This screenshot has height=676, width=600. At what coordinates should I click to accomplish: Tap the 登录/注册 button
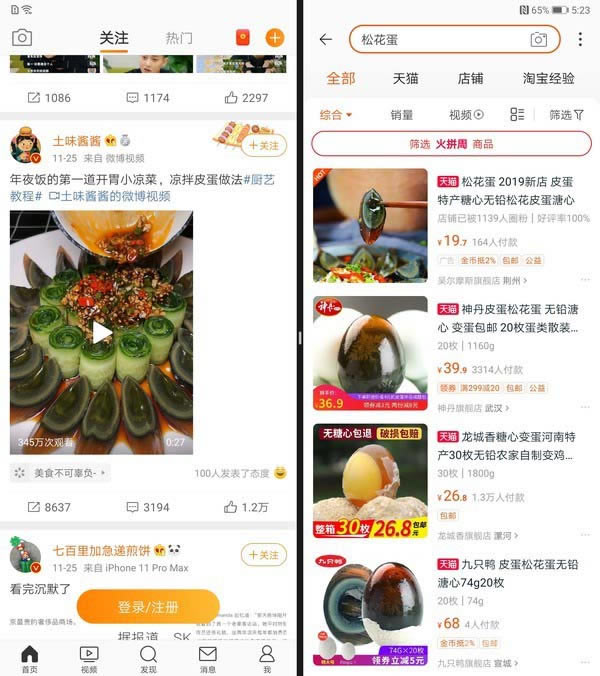(x=147, y=607)
